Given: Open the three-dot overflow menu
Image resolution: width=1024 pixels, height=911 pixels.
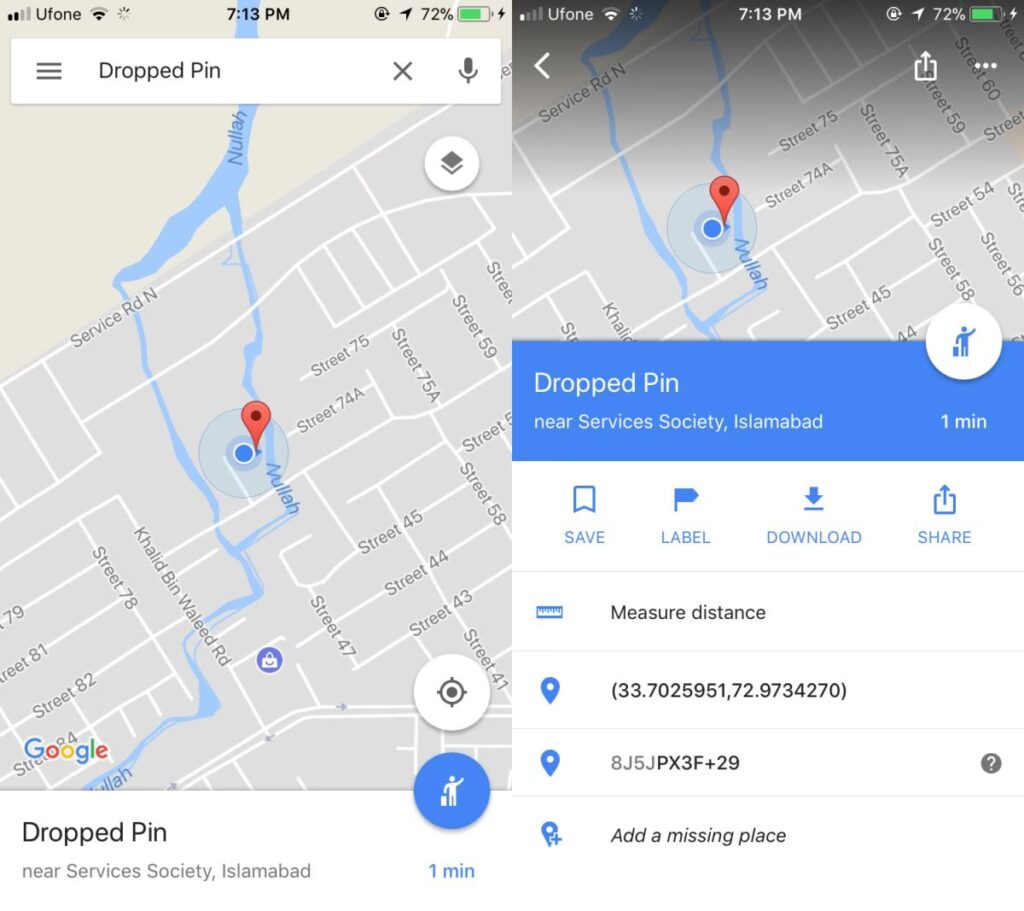Looking at the screenshot, I should [985, 67].
